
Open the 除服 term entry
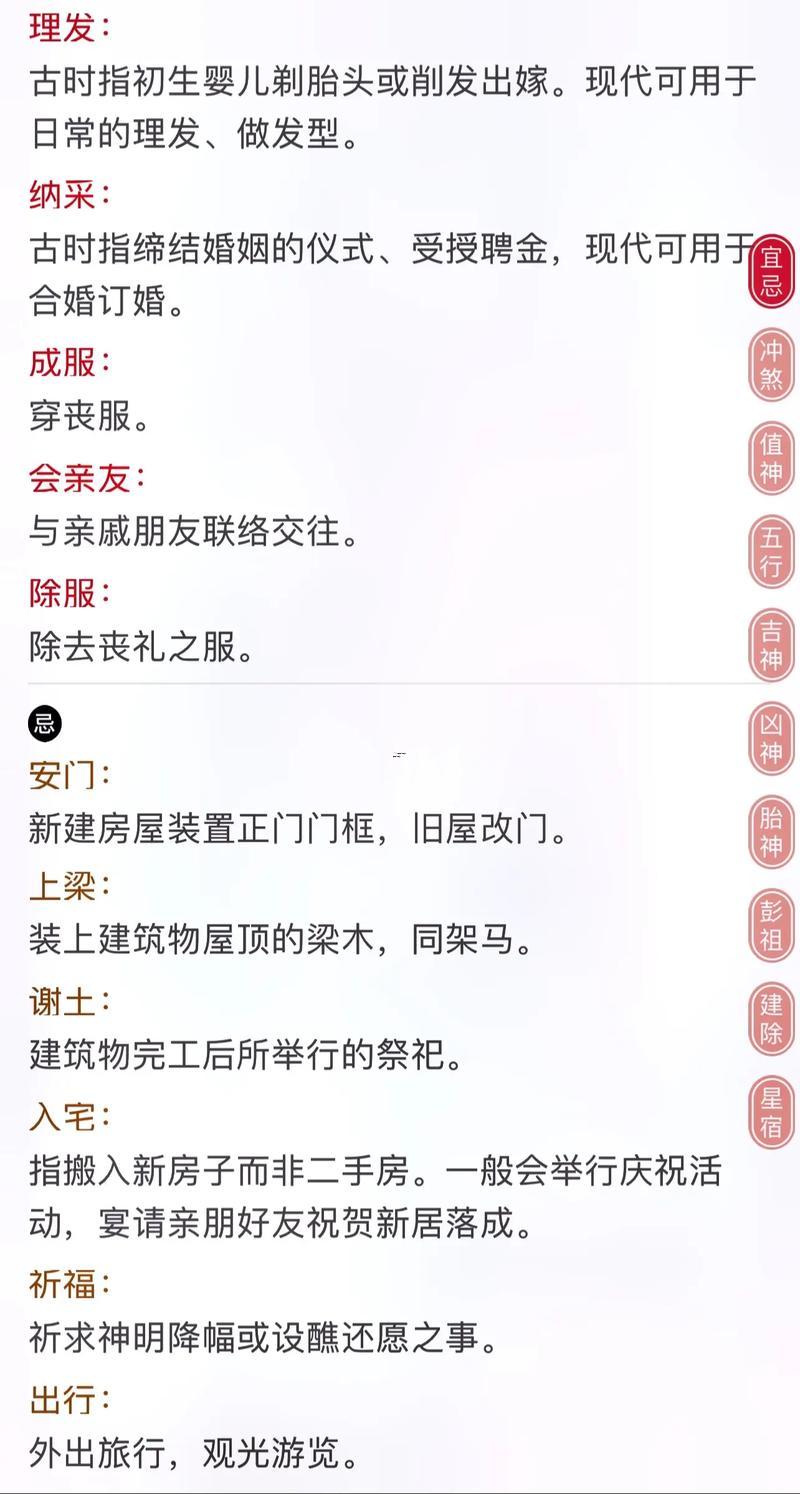click(x=62, y=594)
